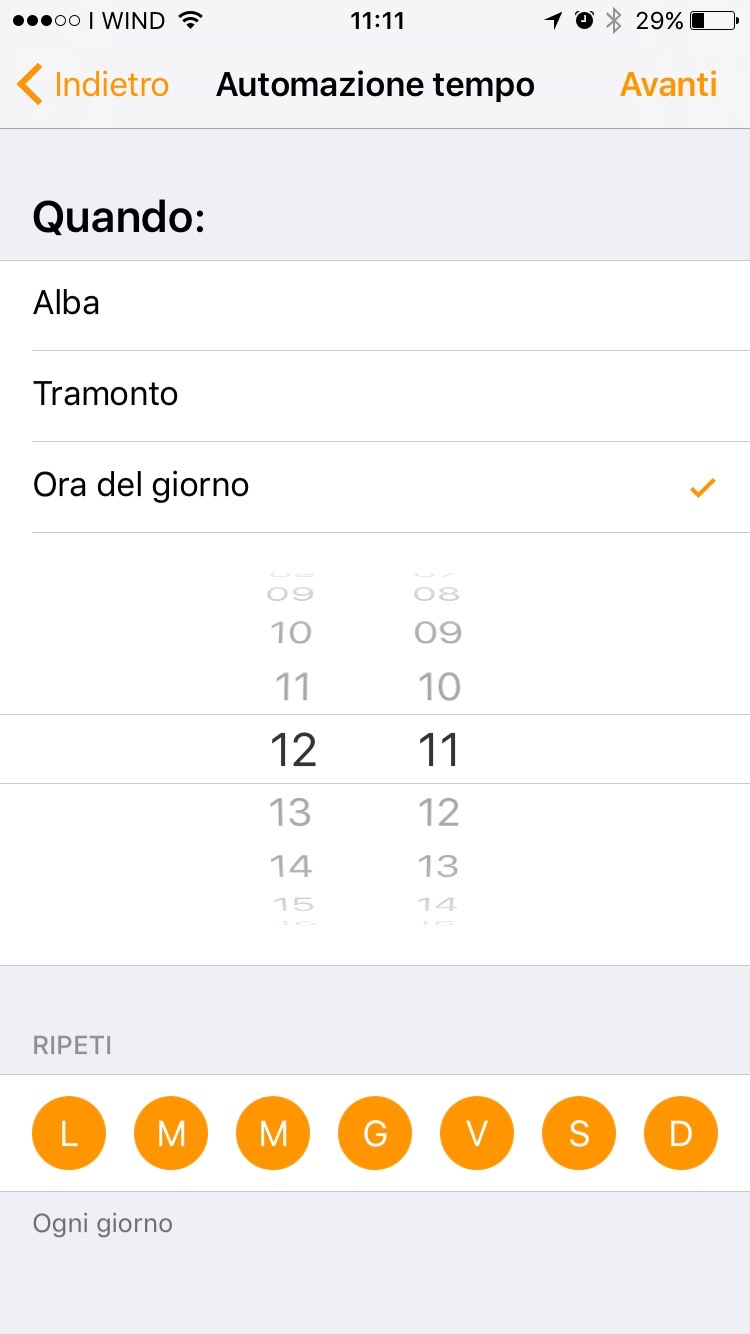The image size is (750, 1334).
Task: Toggle the M for martedì (Tuesday)
Action: (x=171, y=1133)
